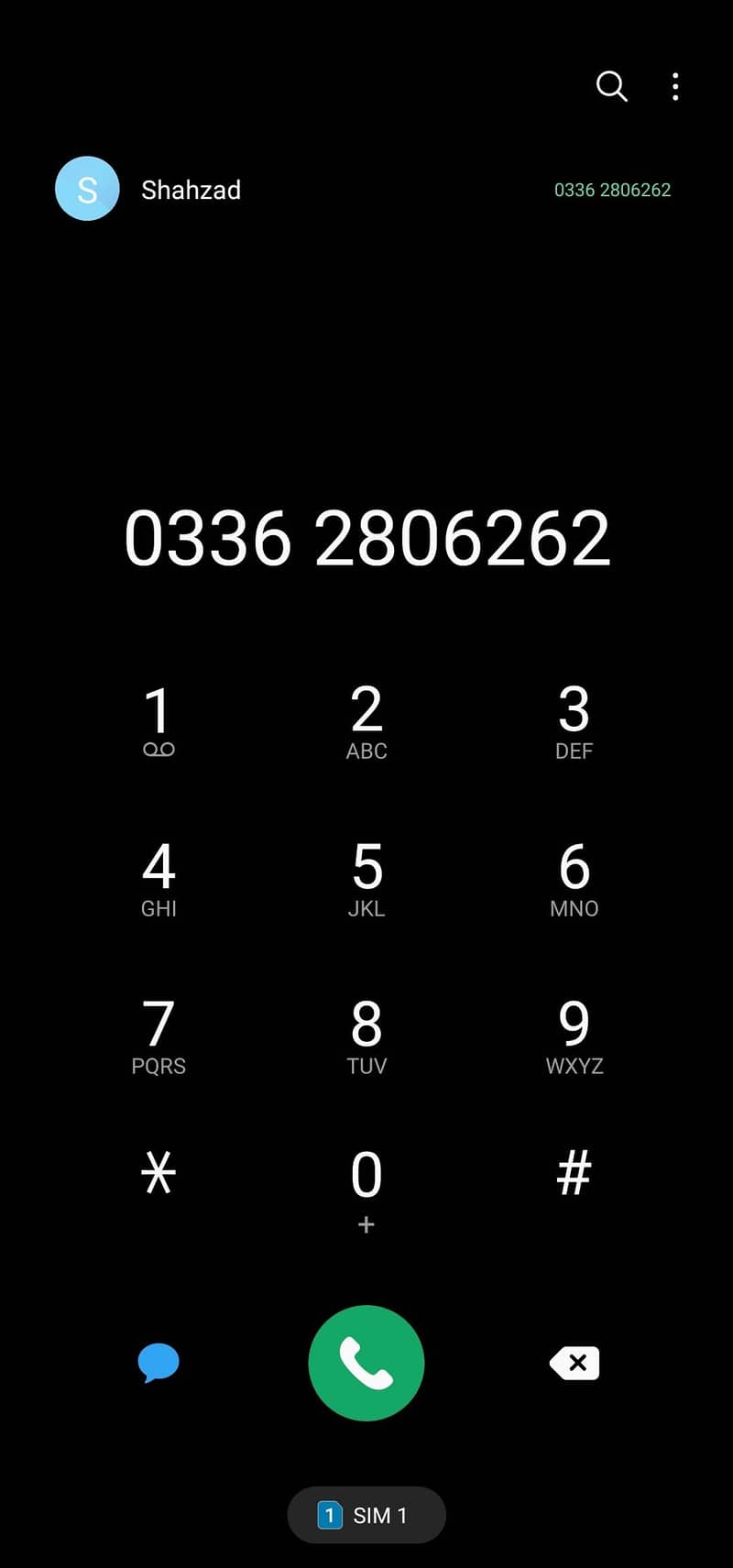Call the dialed number

coord(366,1363)
